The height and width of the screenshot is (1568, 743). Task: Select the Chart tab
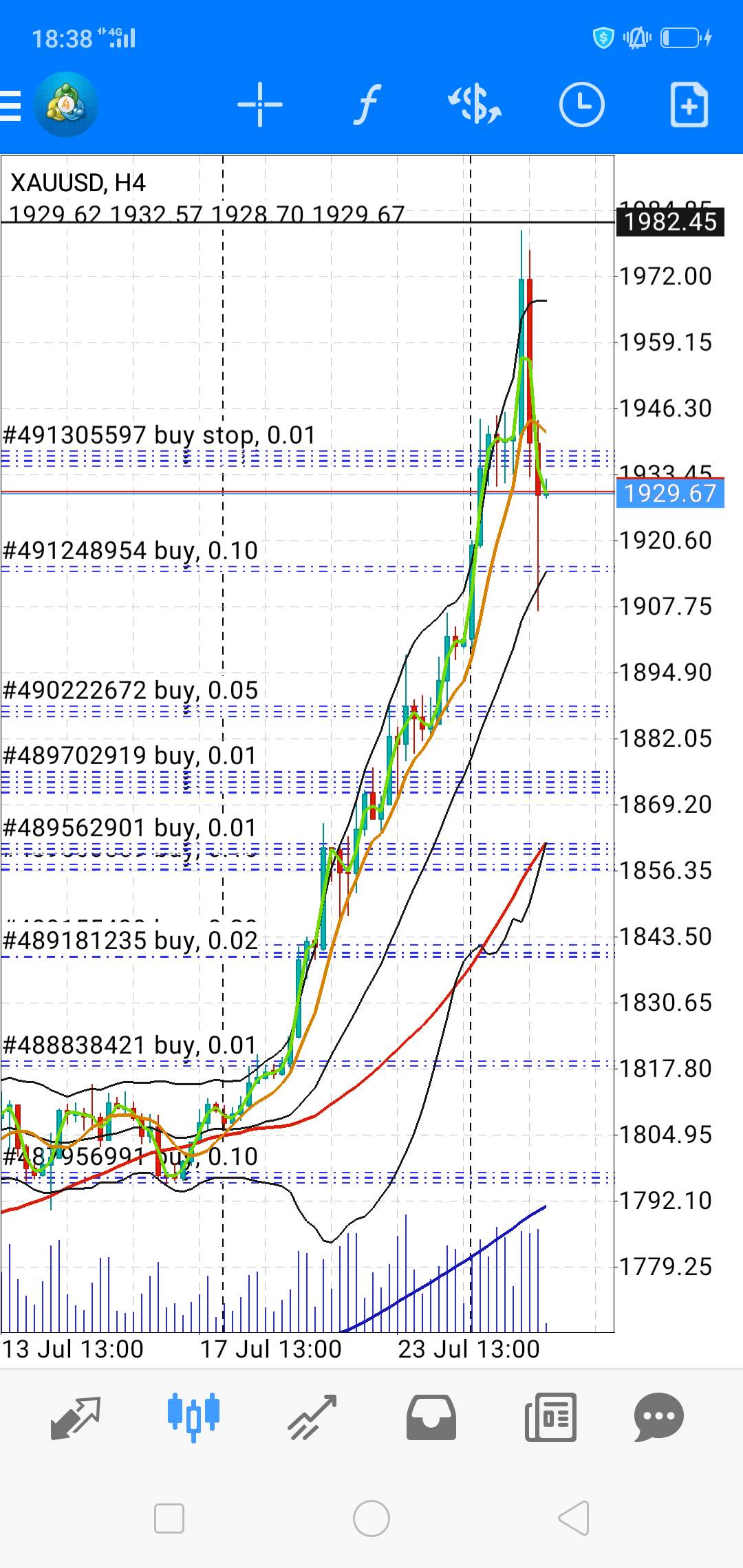pyautogui.click(x=193, y=1417)
